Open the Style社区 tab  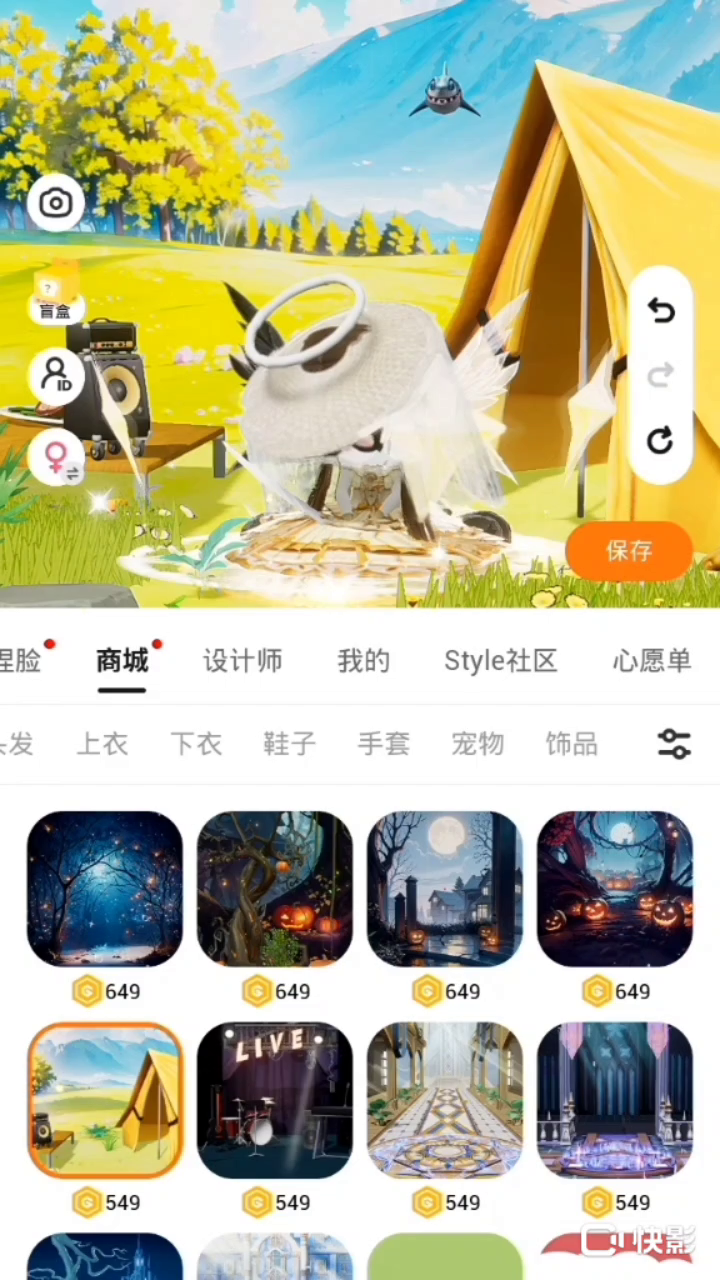point(500,661)
